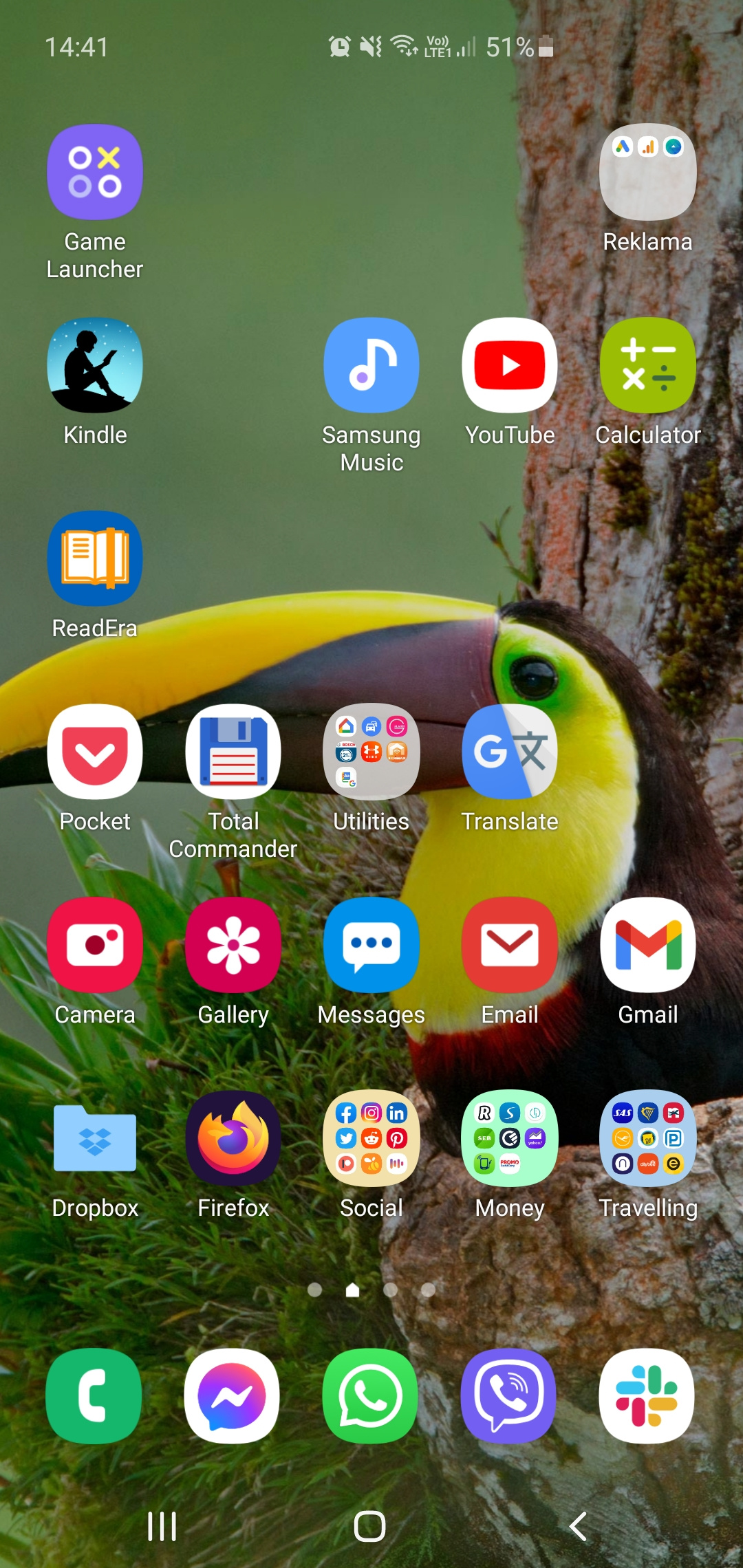
Task: Open the Social folder
Action: 371,1138
